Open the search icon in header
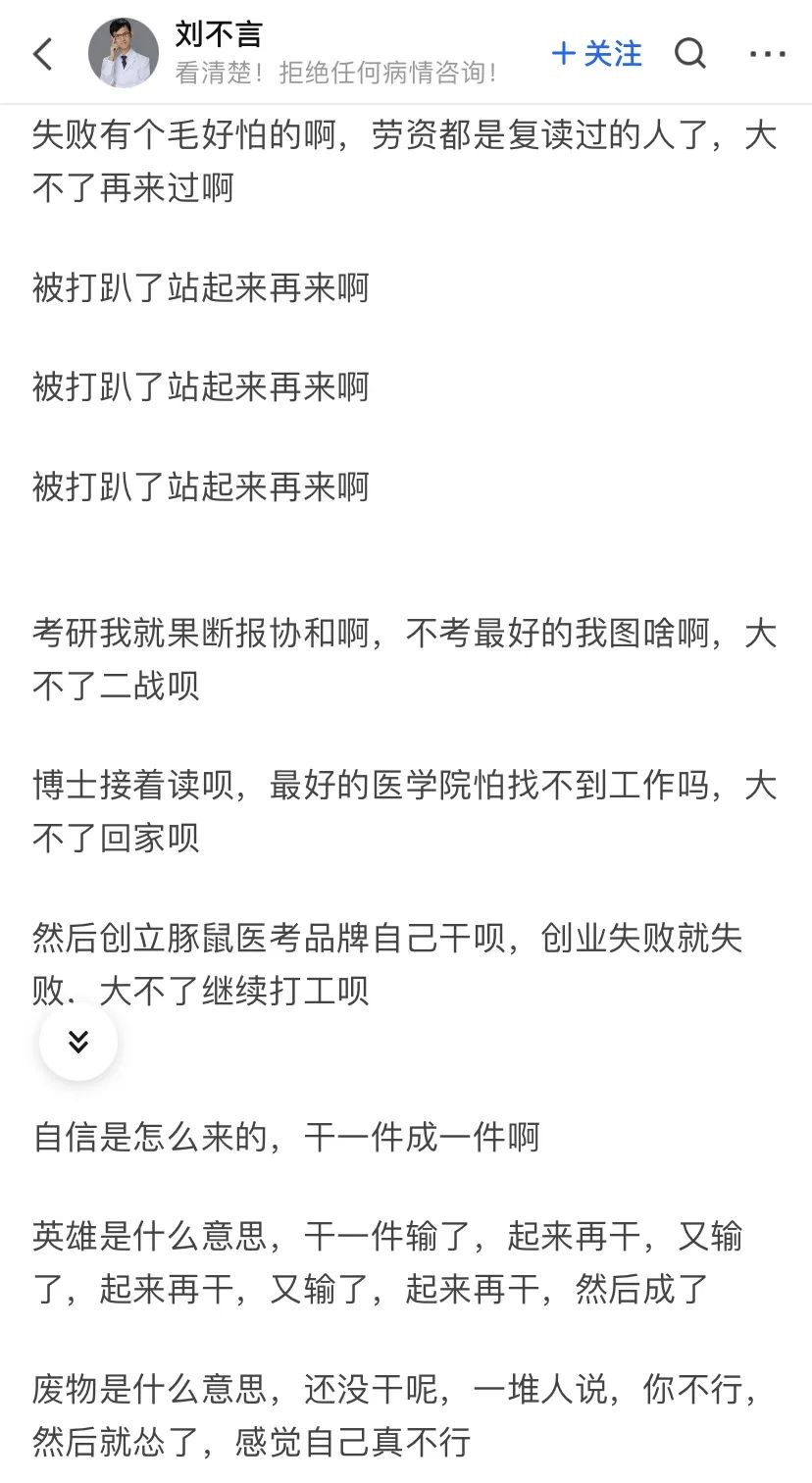This screenshot has width=812, height=1483. click(x=690, y=53)
